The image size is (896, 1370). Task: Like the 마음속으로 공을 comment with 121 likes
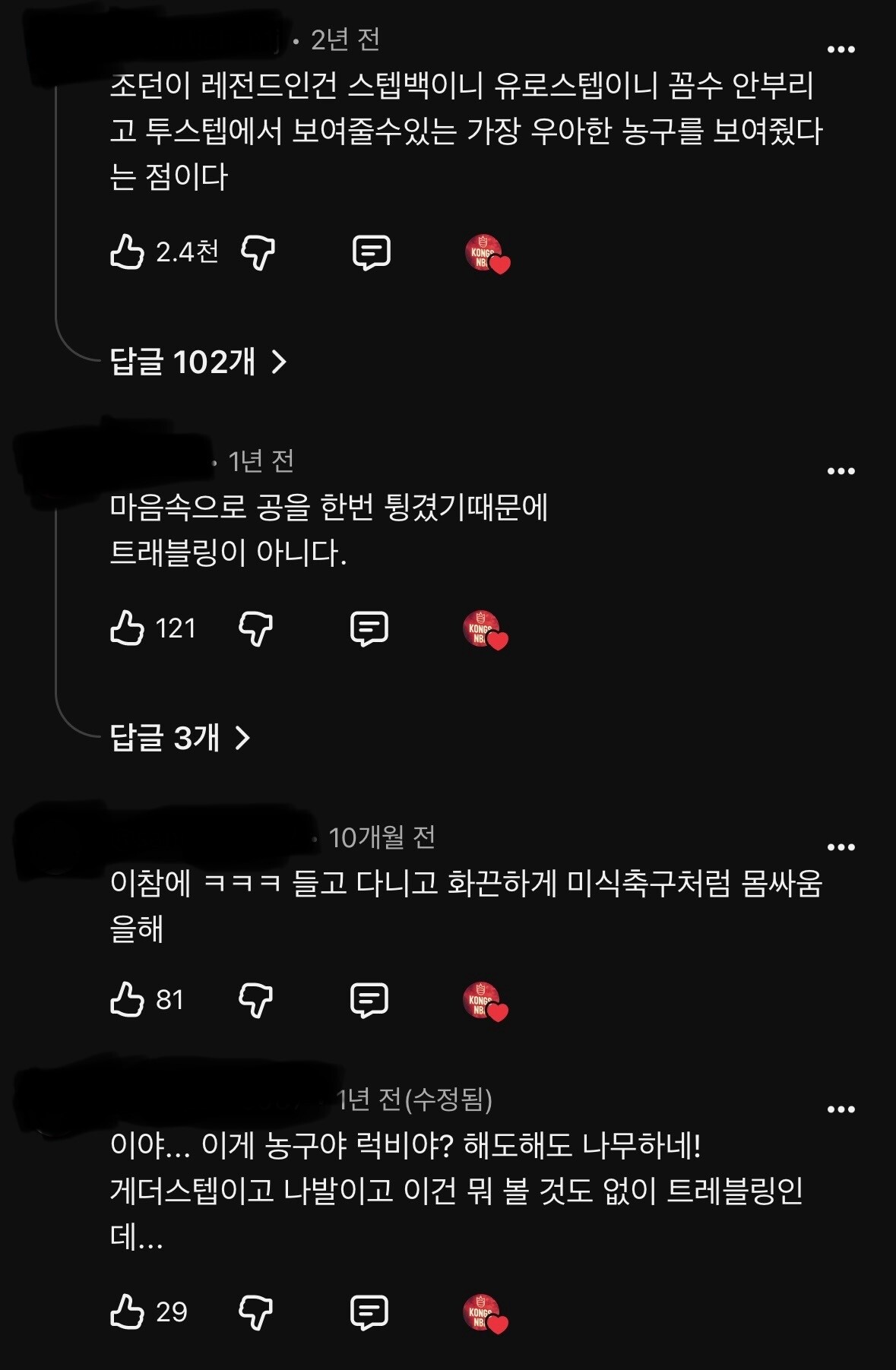[127, 628]
